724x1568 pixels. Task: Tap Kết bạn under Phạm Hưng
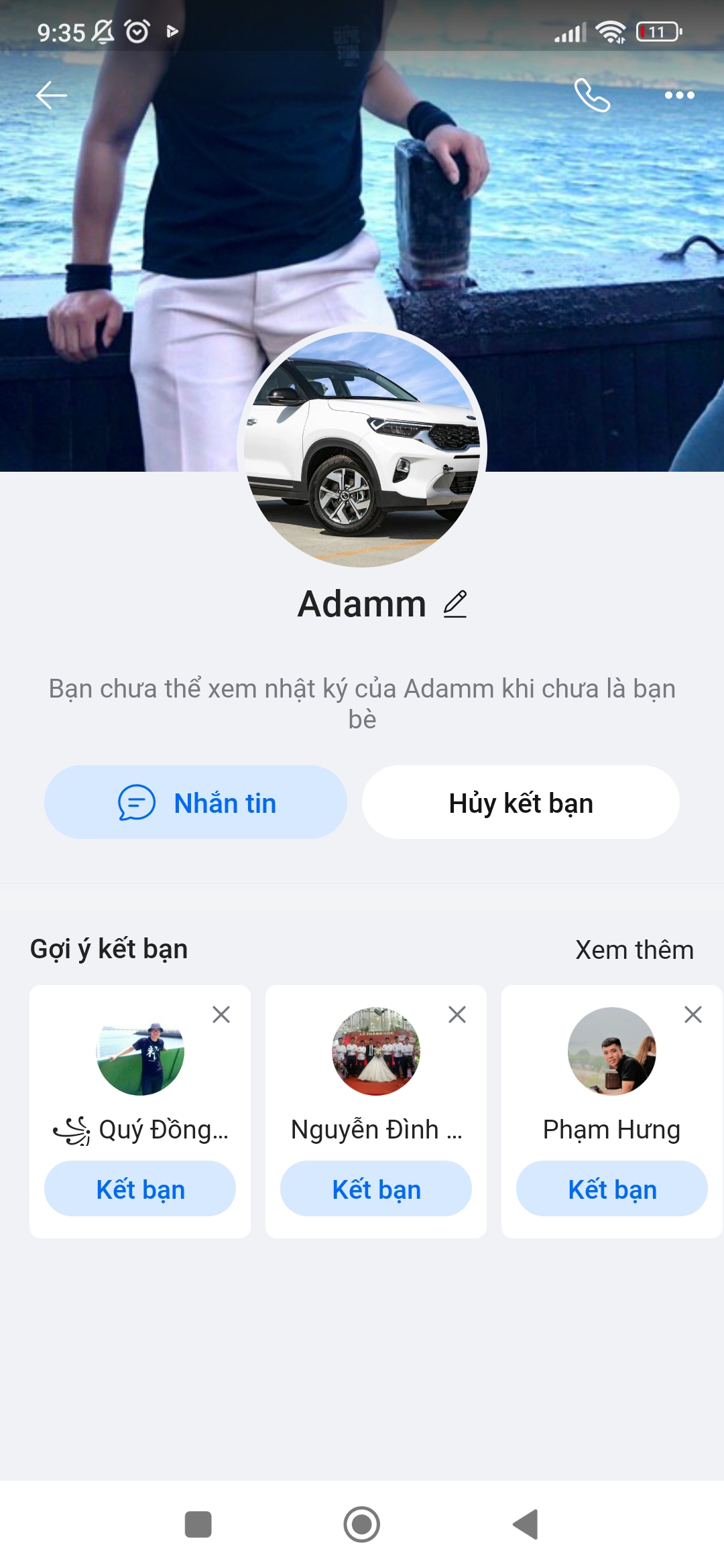click(x=612, y=1189)
